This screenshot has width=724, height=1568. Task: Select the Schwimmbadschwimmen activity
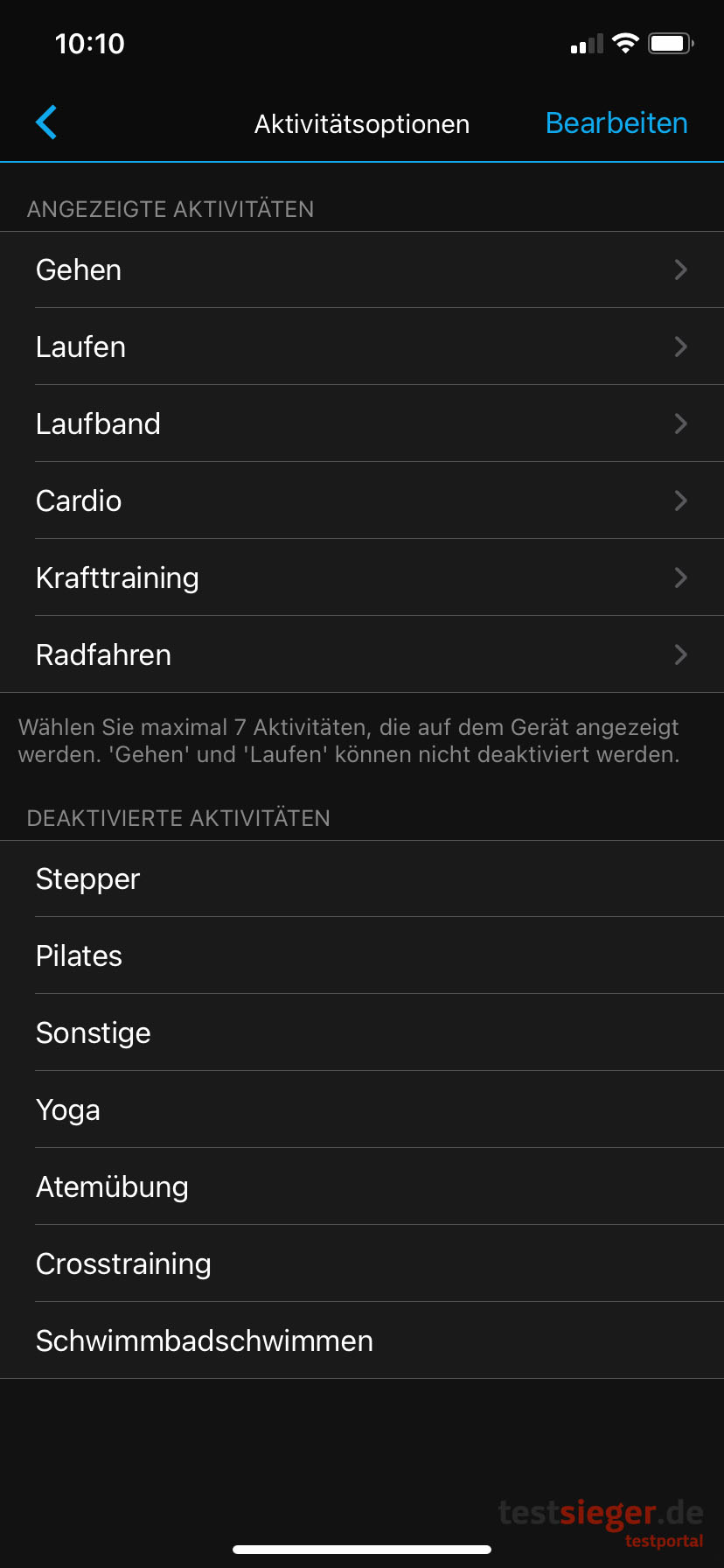pos(361,1340)
